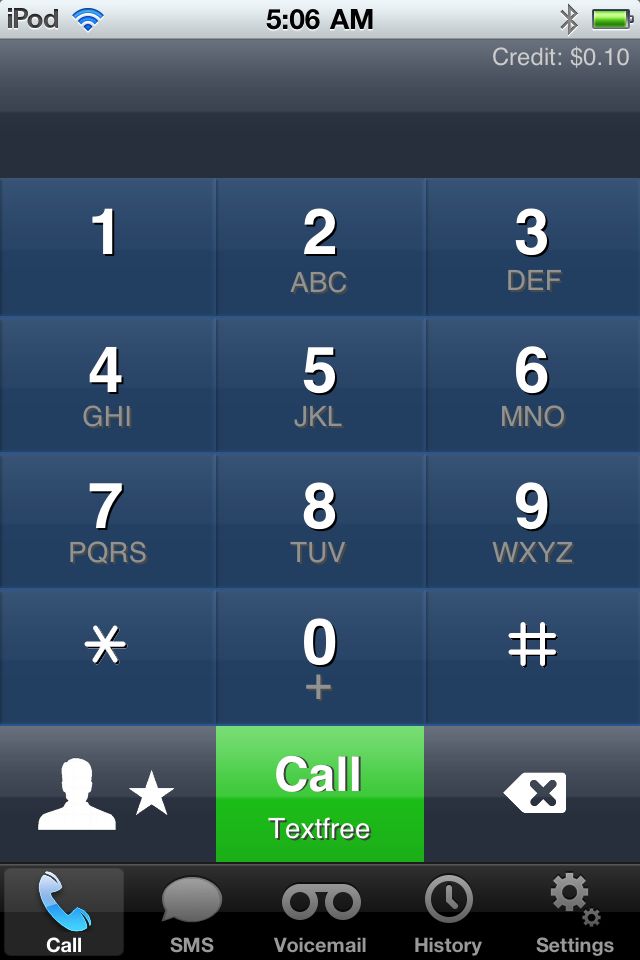The image size is (640, 960).
Task: Open contacts and favorites
Action: pos(107,794)
